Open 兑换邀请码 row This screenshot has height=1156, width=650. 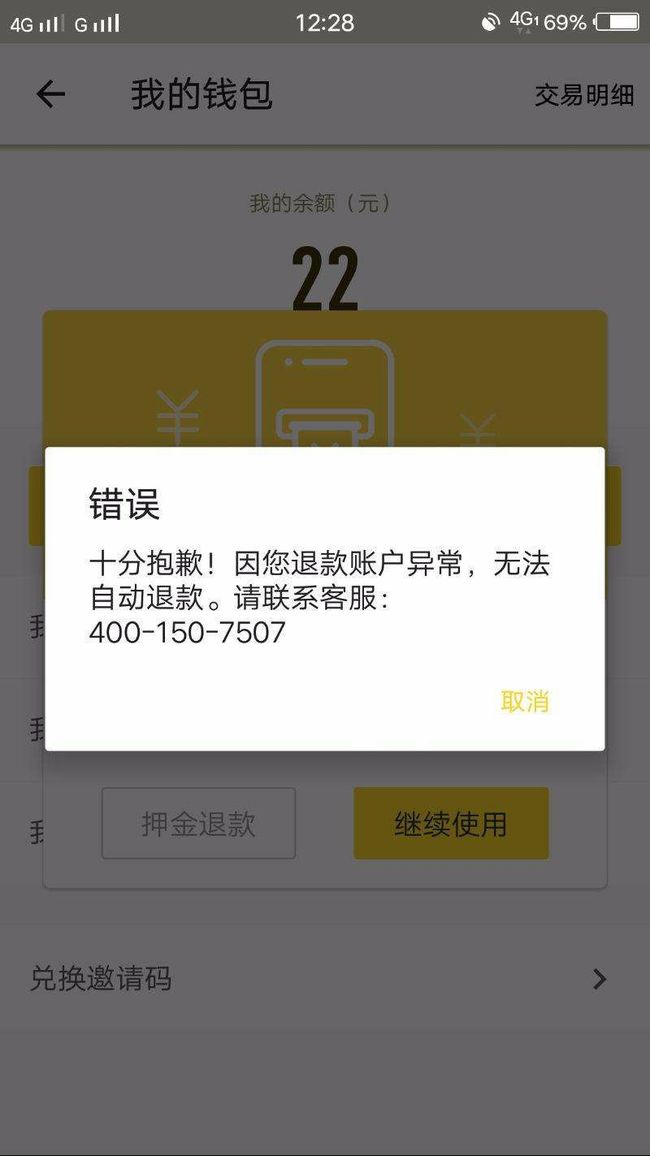[x=325, y=979]
